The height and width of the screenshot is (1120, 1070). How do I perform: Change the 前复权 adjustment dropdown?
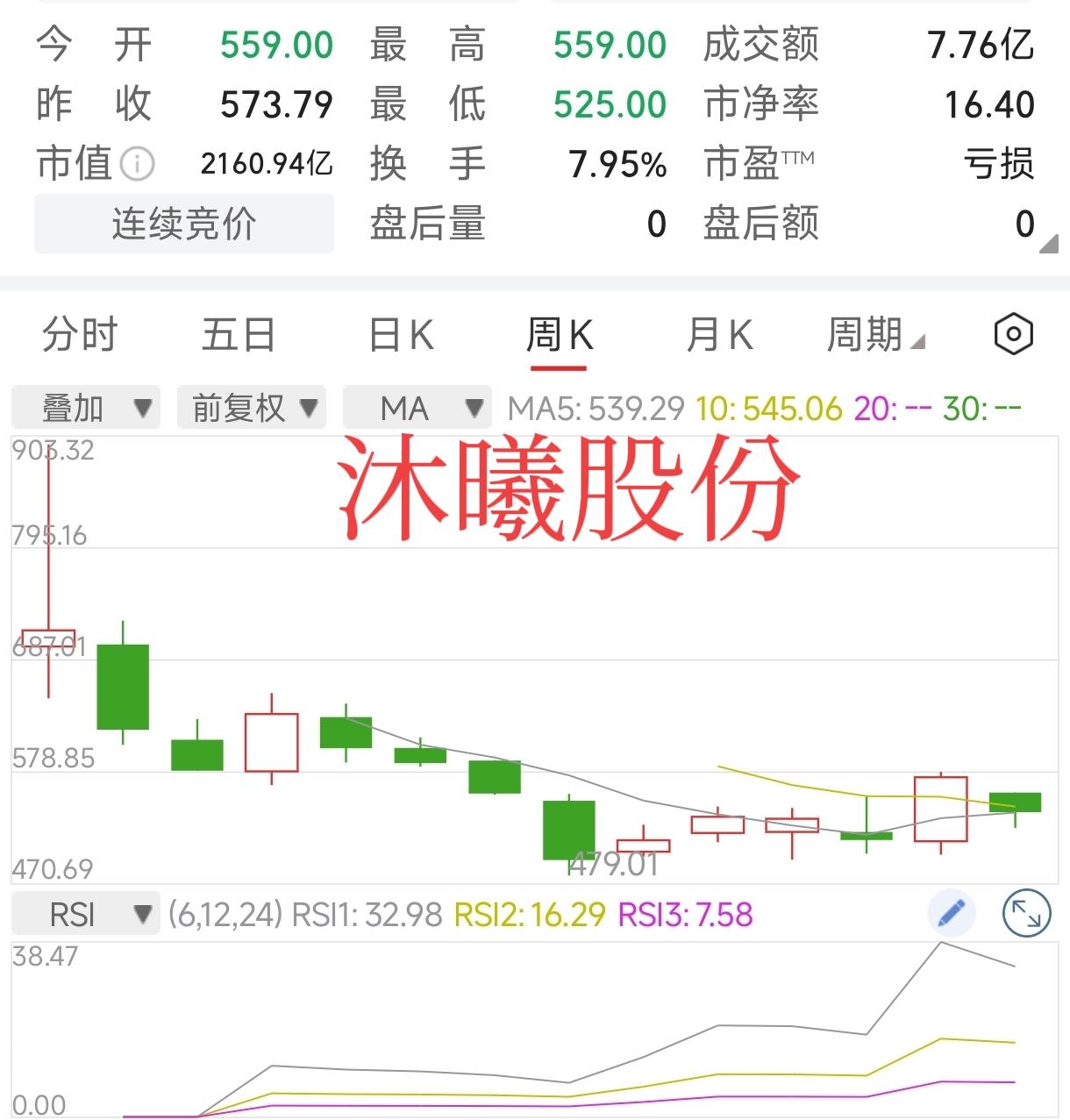point(252,408)
